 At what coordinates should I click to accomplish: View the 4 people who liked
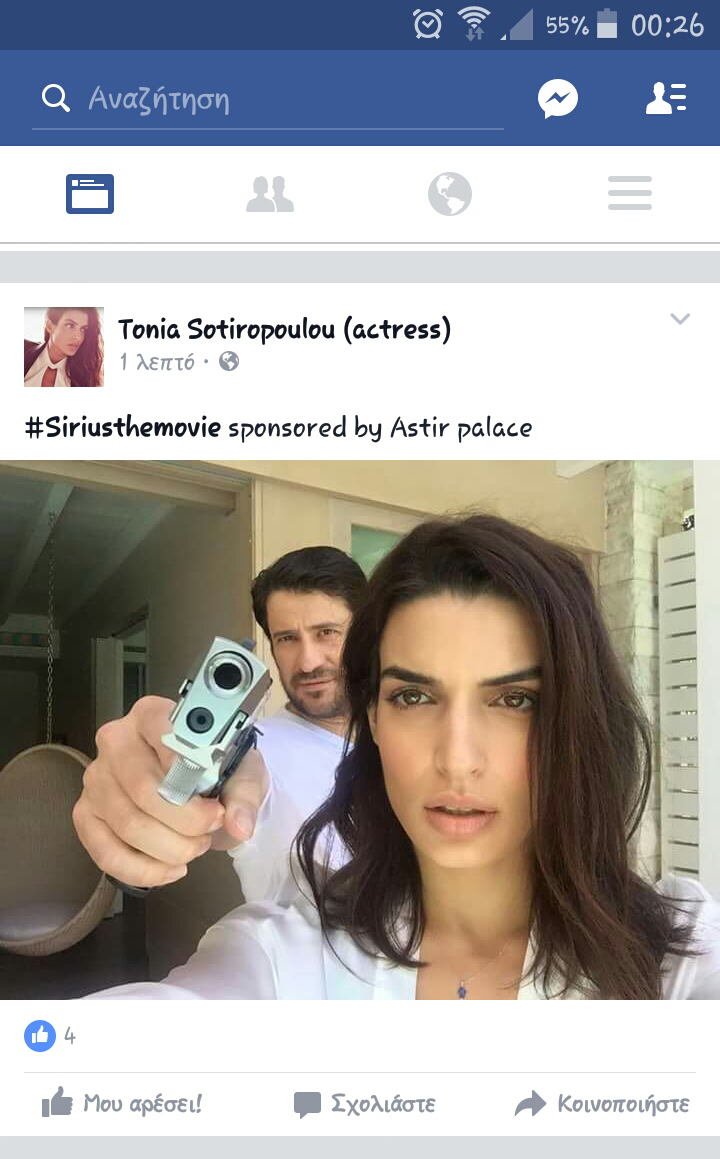(x=50, y=1036)
